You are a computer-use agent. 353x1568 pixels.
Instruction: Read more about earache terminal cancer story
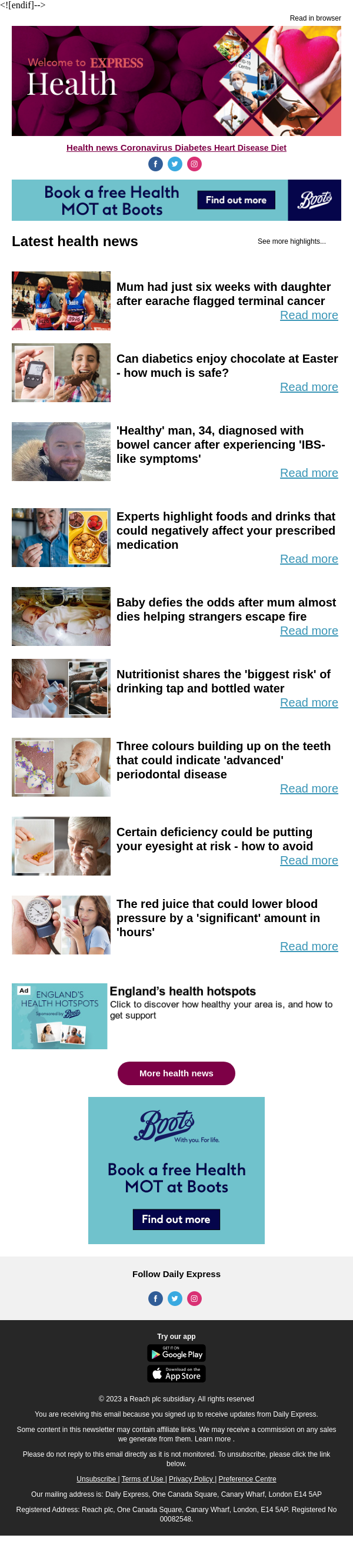click(308, 315)
